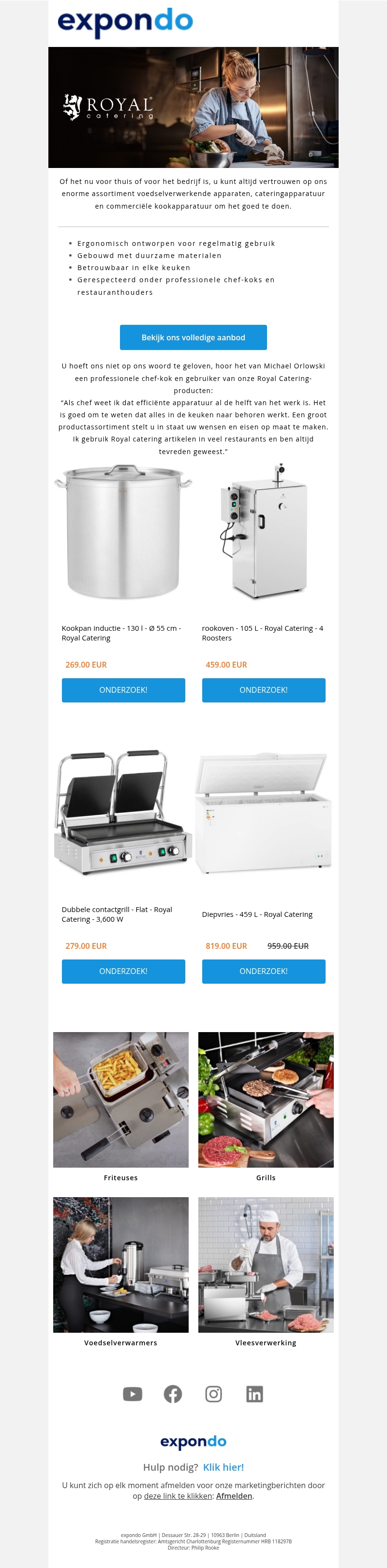Open the Vleesverwerking category tile
387x1568 pixels.
click(265, 1265)
